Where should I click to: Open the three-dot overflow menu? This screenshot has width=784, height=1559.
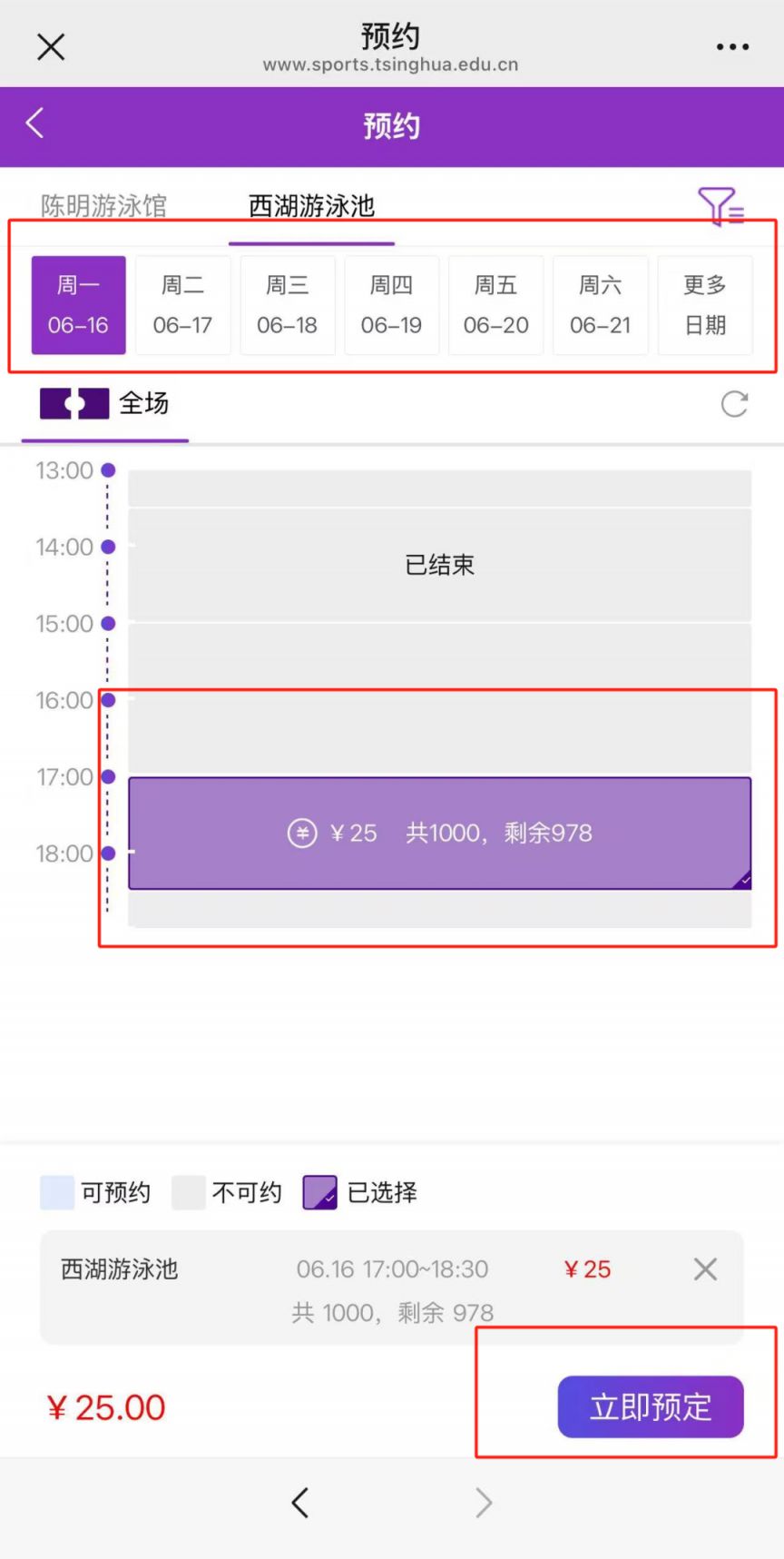pos(732,46)
